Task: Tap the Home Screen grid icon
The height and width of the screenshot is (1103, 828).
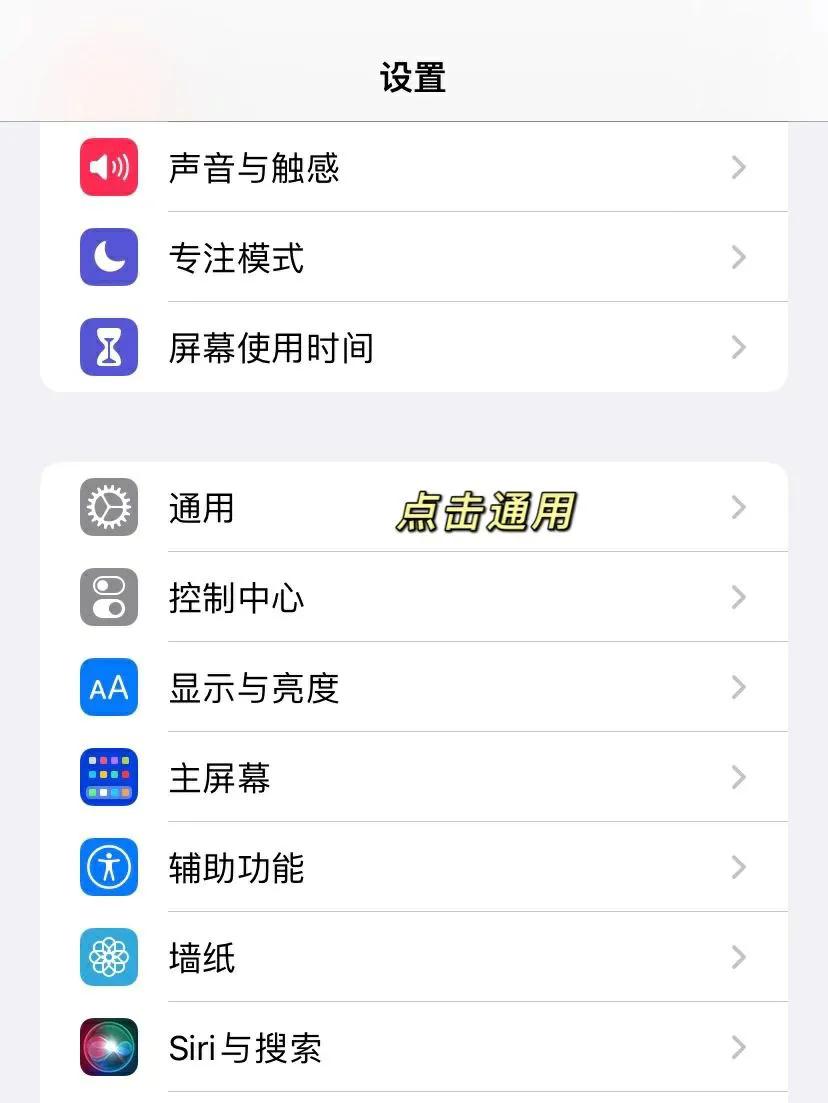Action: pos(108,777)
